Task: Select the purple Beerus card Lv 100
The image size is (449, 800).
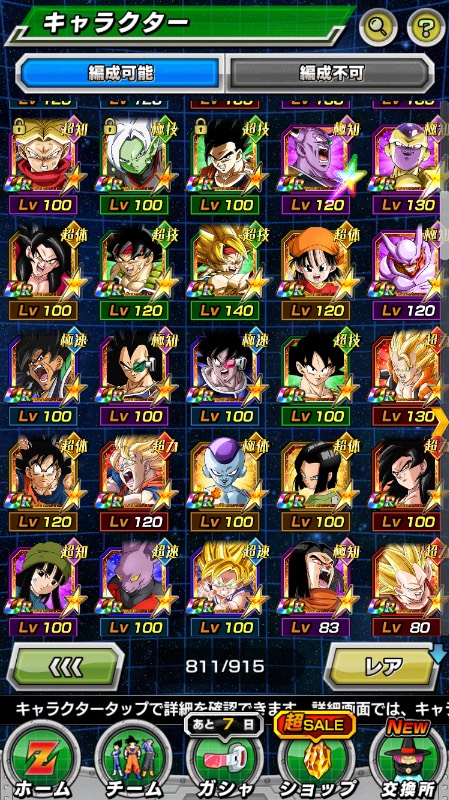Action: pyautogui.click(x=134, y=588)
